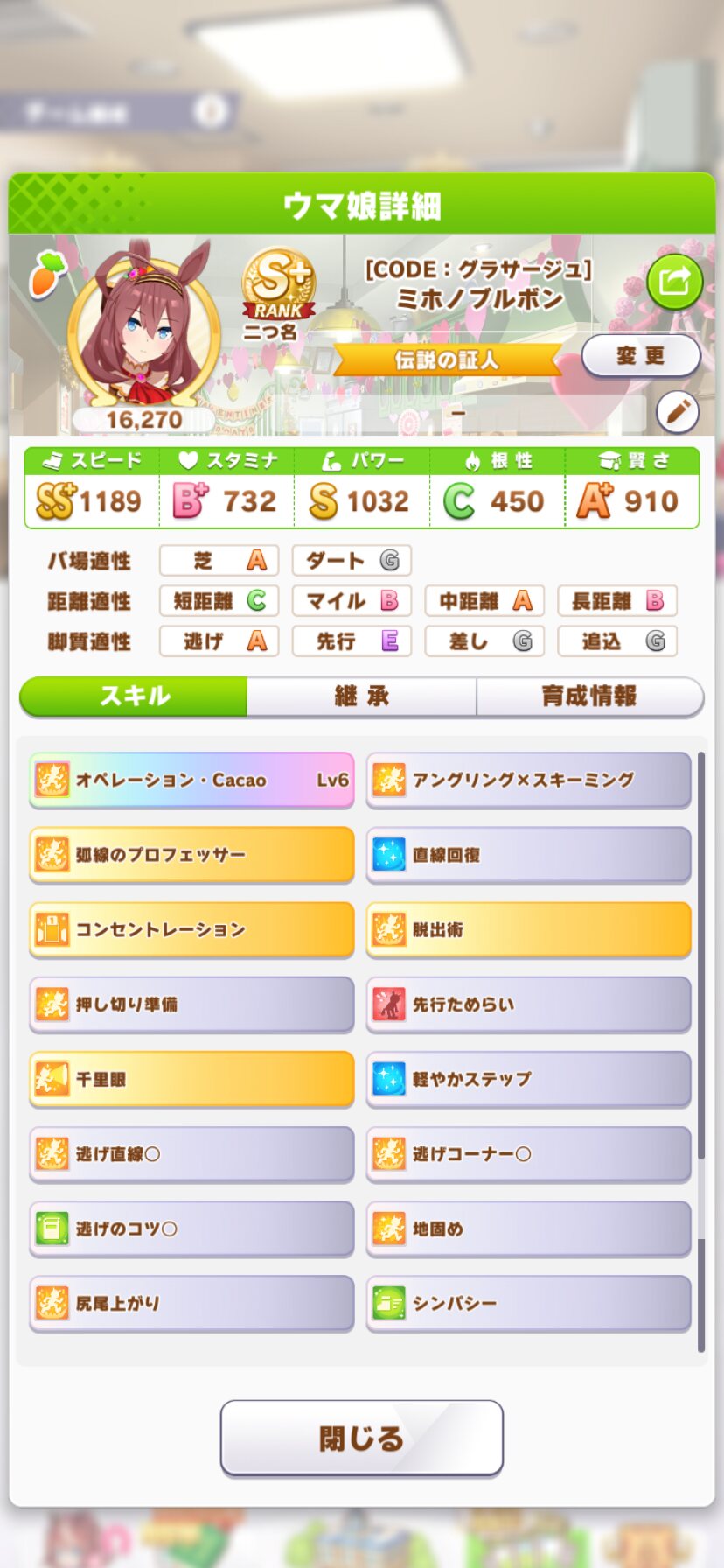Edit the memo with the pencil icon
724x1568 pixels.
click(x=677, y=412)
